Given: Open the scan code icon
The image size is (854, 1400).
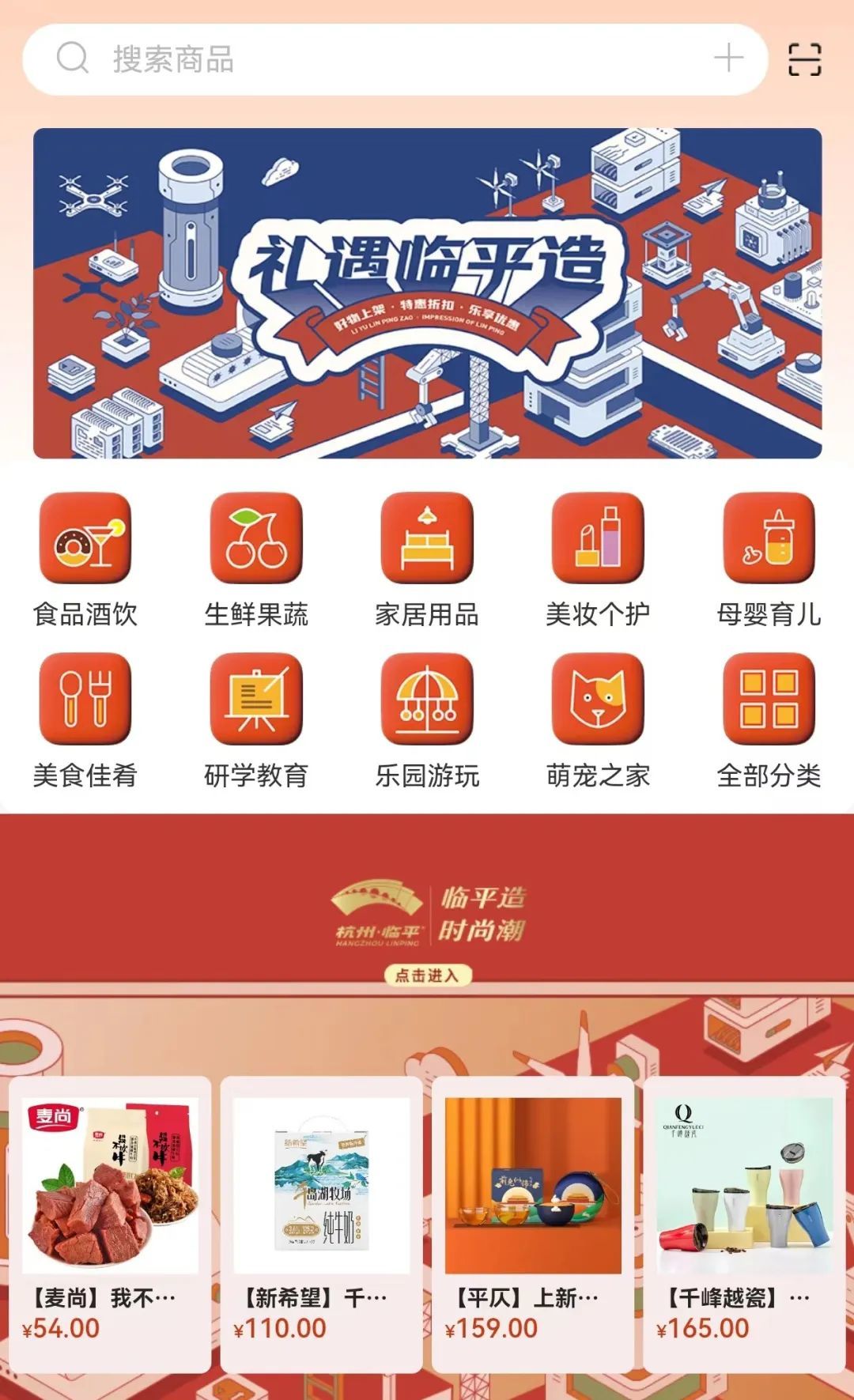Looking at the screenshot, I should (x=804, y=59).
